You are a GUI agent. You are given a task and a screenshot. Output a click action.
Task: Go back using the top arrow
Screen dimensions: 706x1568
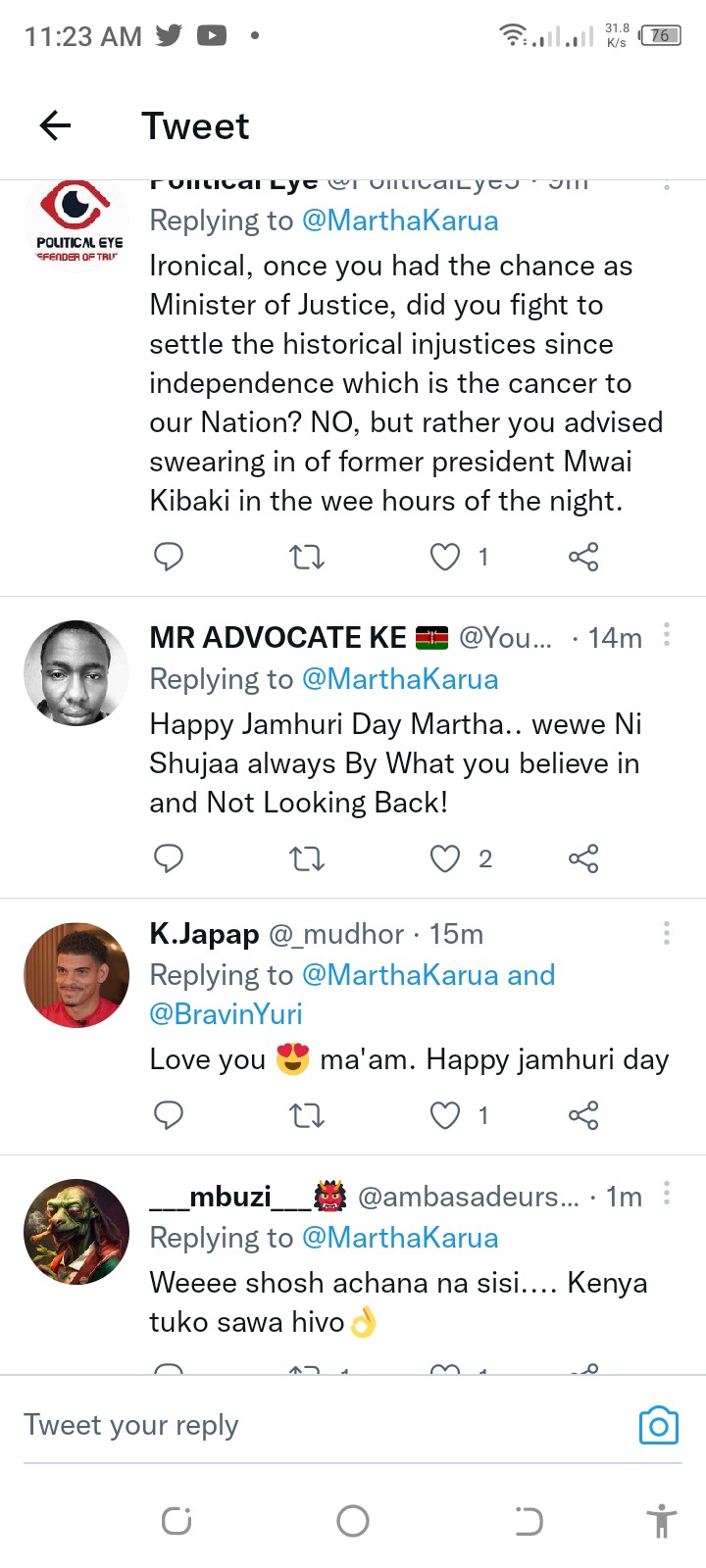(56, 125)
